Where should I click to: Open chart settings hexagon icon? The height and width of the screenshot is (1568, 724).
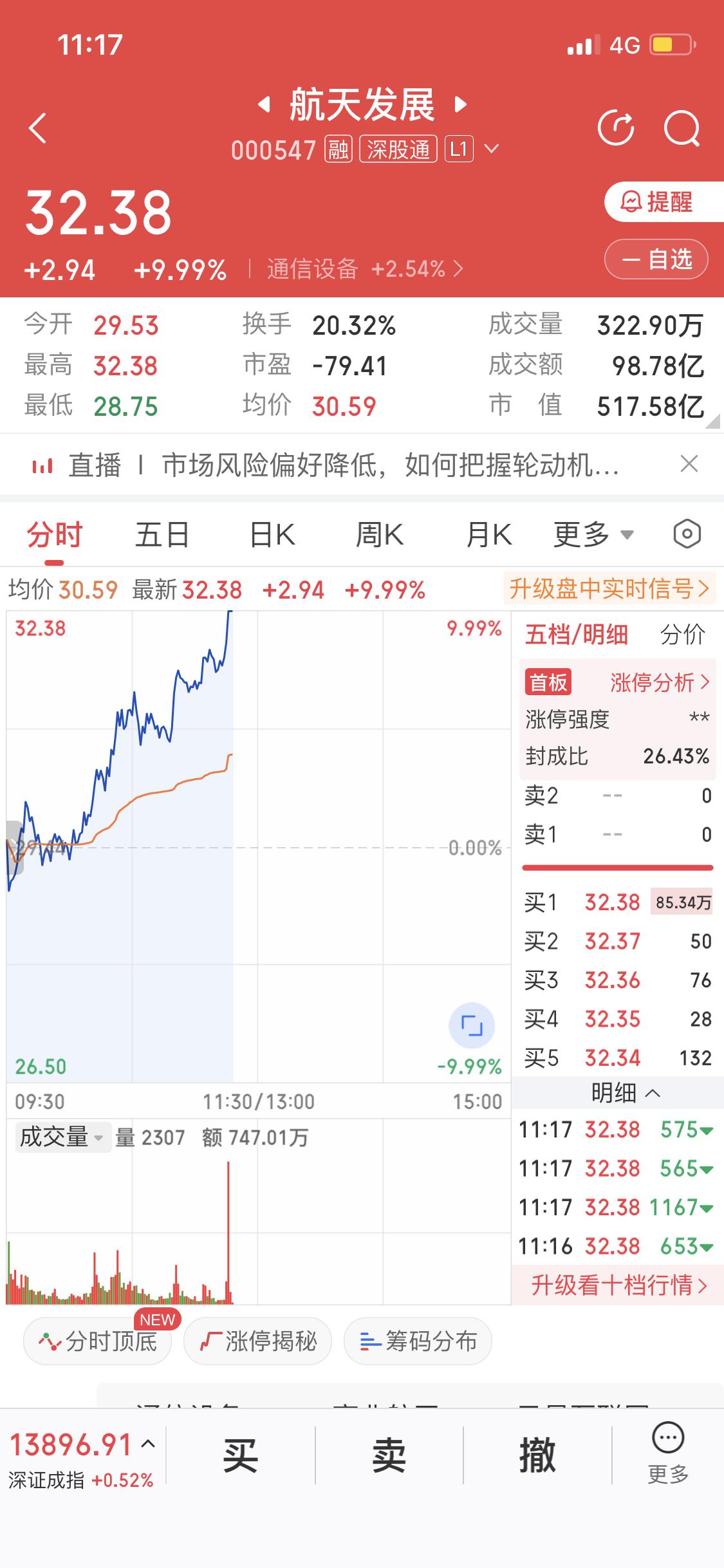(x=687, y=534)
